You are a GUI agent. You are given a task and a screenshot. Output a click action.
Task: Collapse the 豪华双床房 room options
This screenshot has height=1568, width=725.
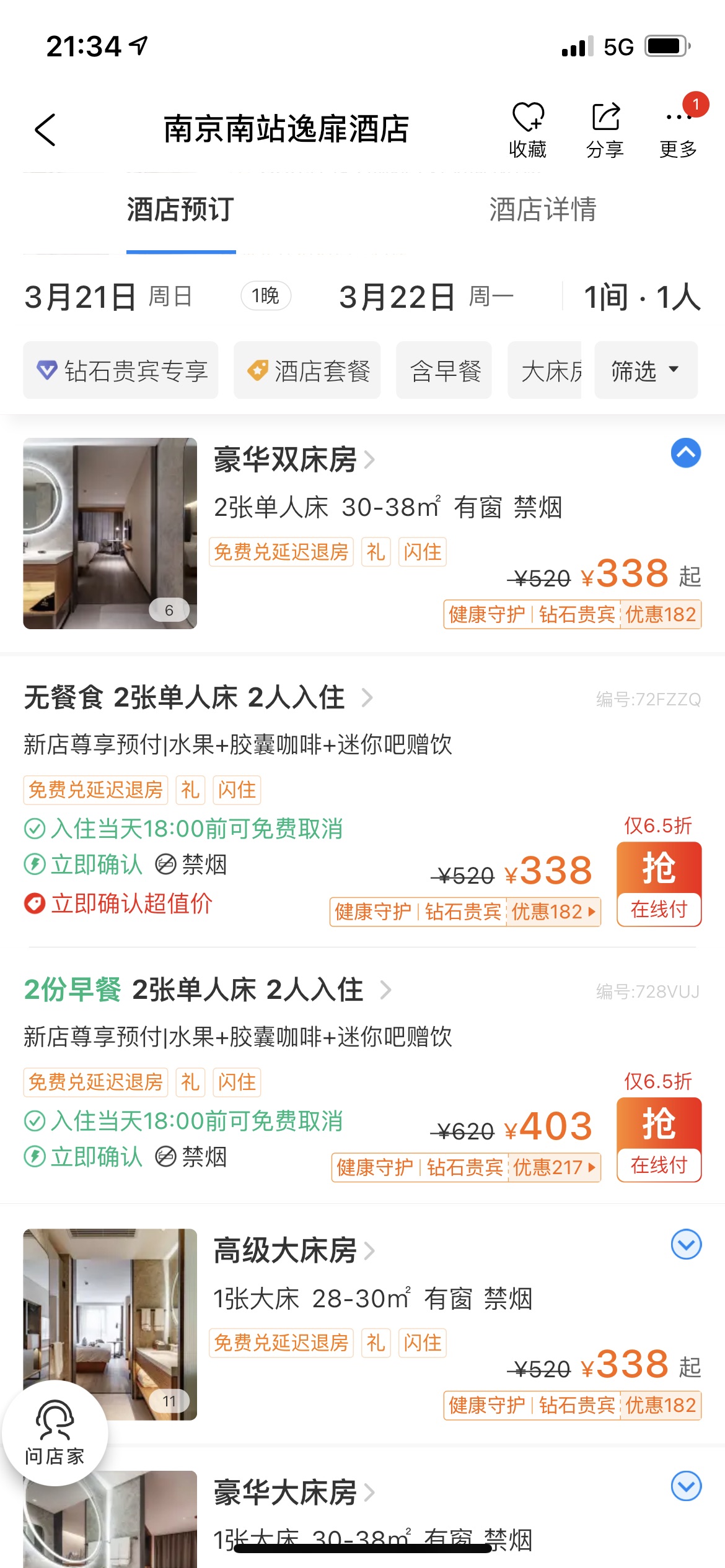pyautogui.click(x=686, y=453)
